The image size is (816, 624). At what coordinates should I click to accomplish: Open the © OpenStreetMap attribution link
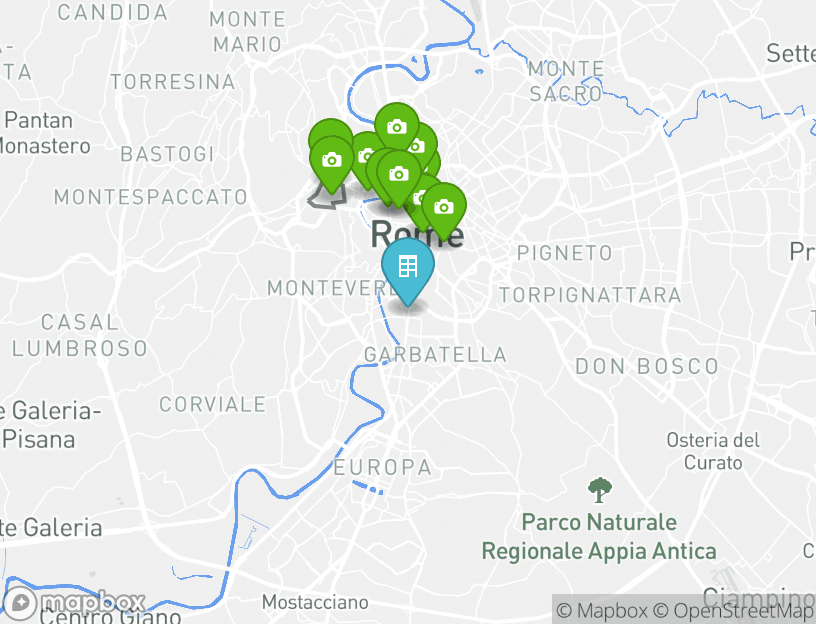click(734, 611)
